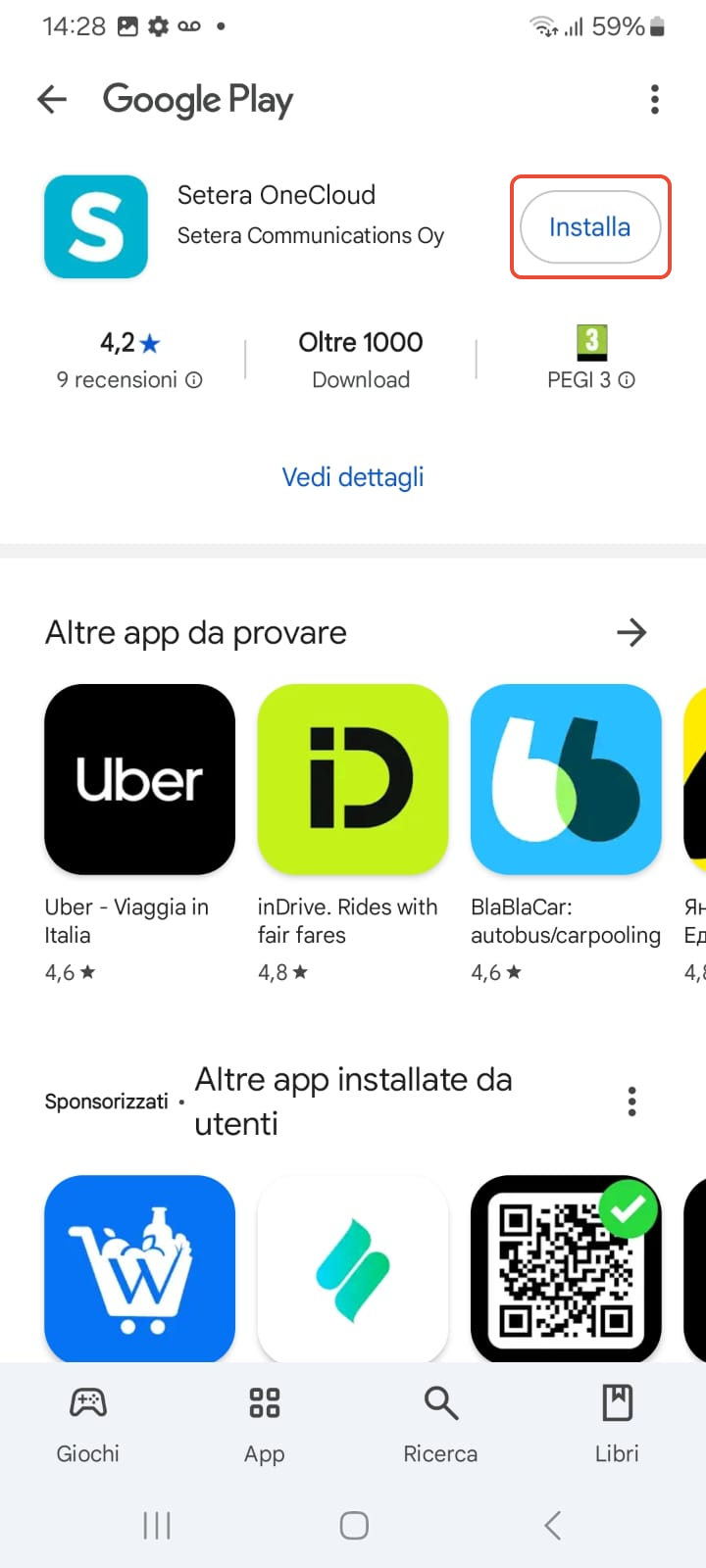The width and height of the screenshot is (706, 1568).
Task: Open Altre app da provare arrow
Action: pyautogui.click(x=631, y=632)
